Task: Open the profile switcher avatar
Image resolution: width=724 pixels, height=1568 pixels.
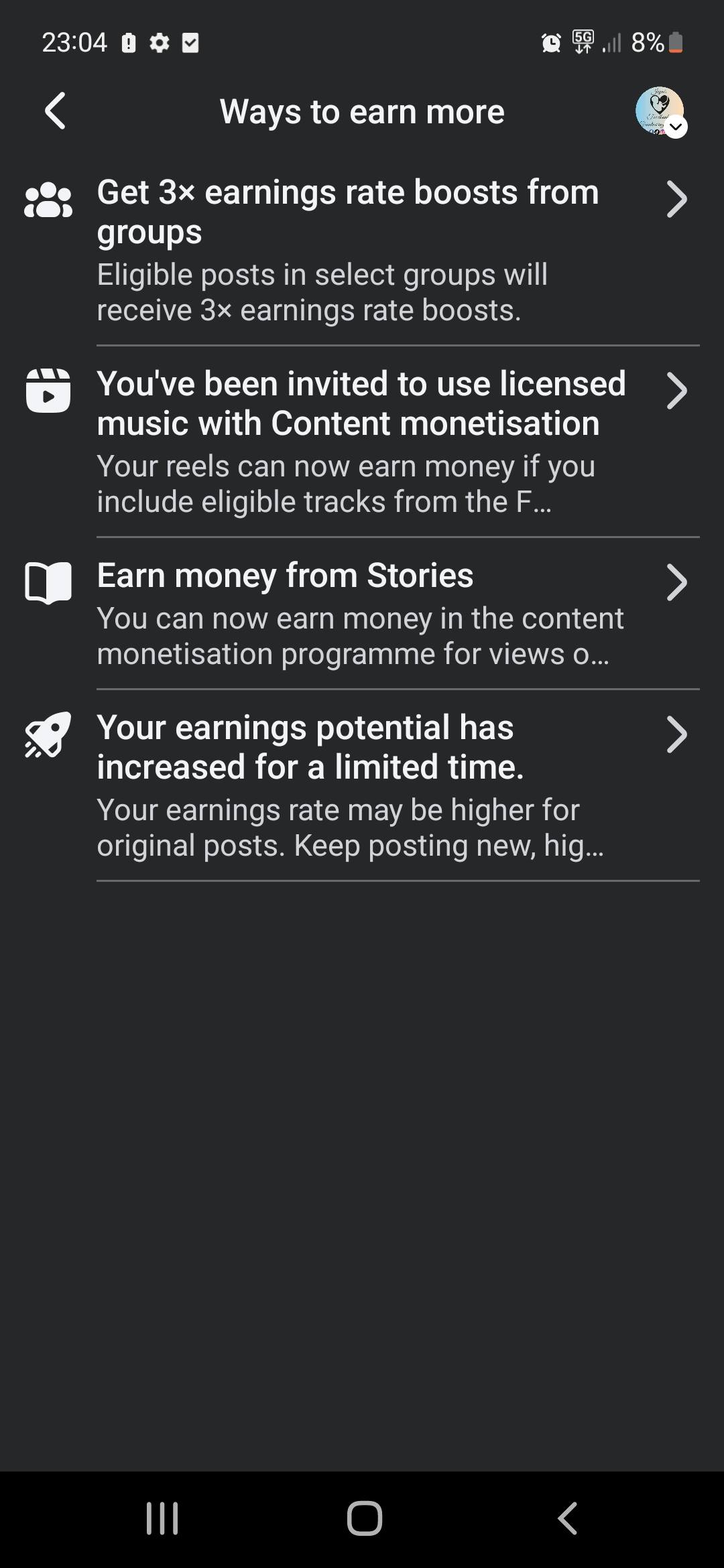Action: [660, 111]
